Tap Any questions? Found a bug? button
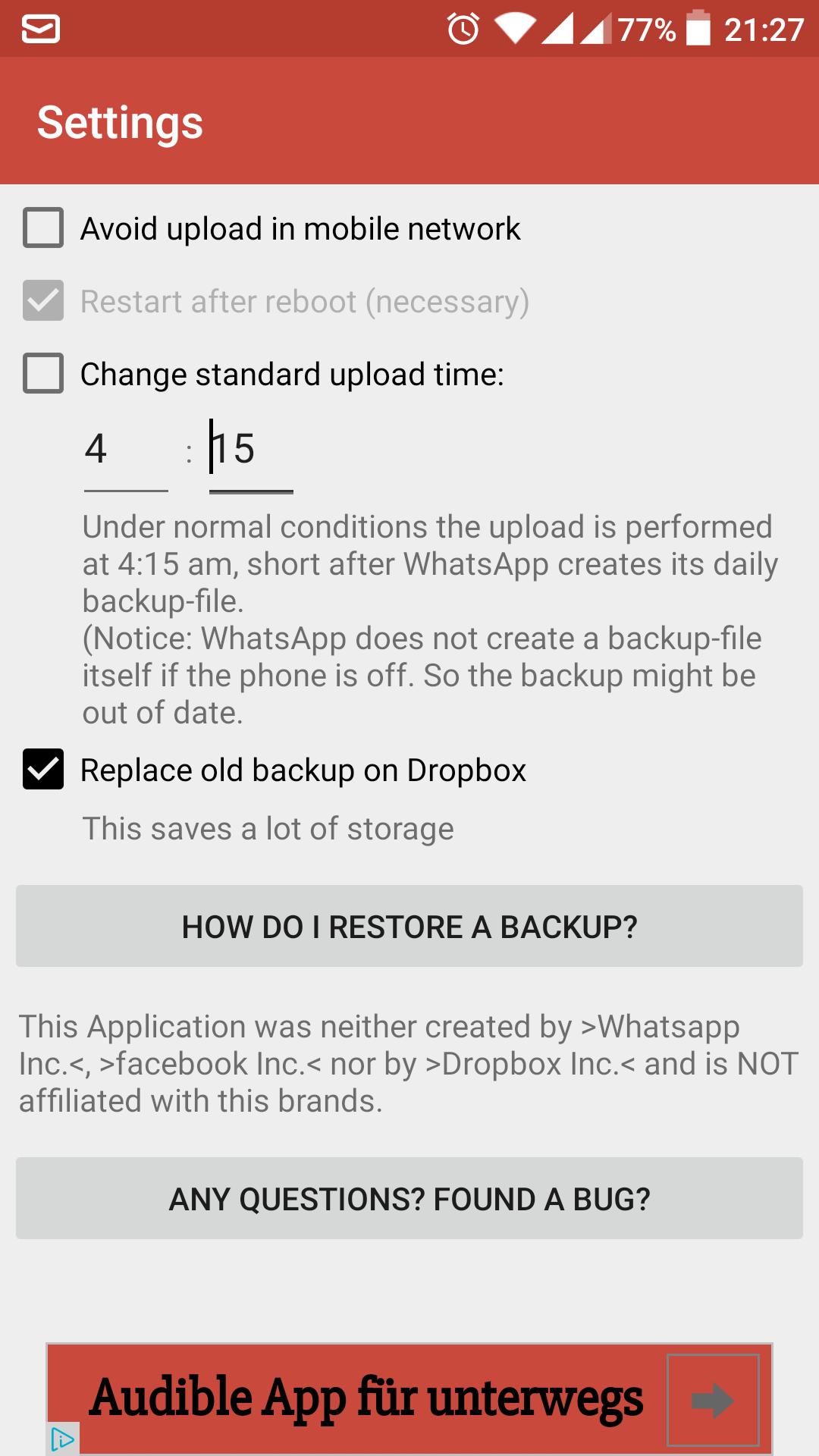 [409, 1198]
